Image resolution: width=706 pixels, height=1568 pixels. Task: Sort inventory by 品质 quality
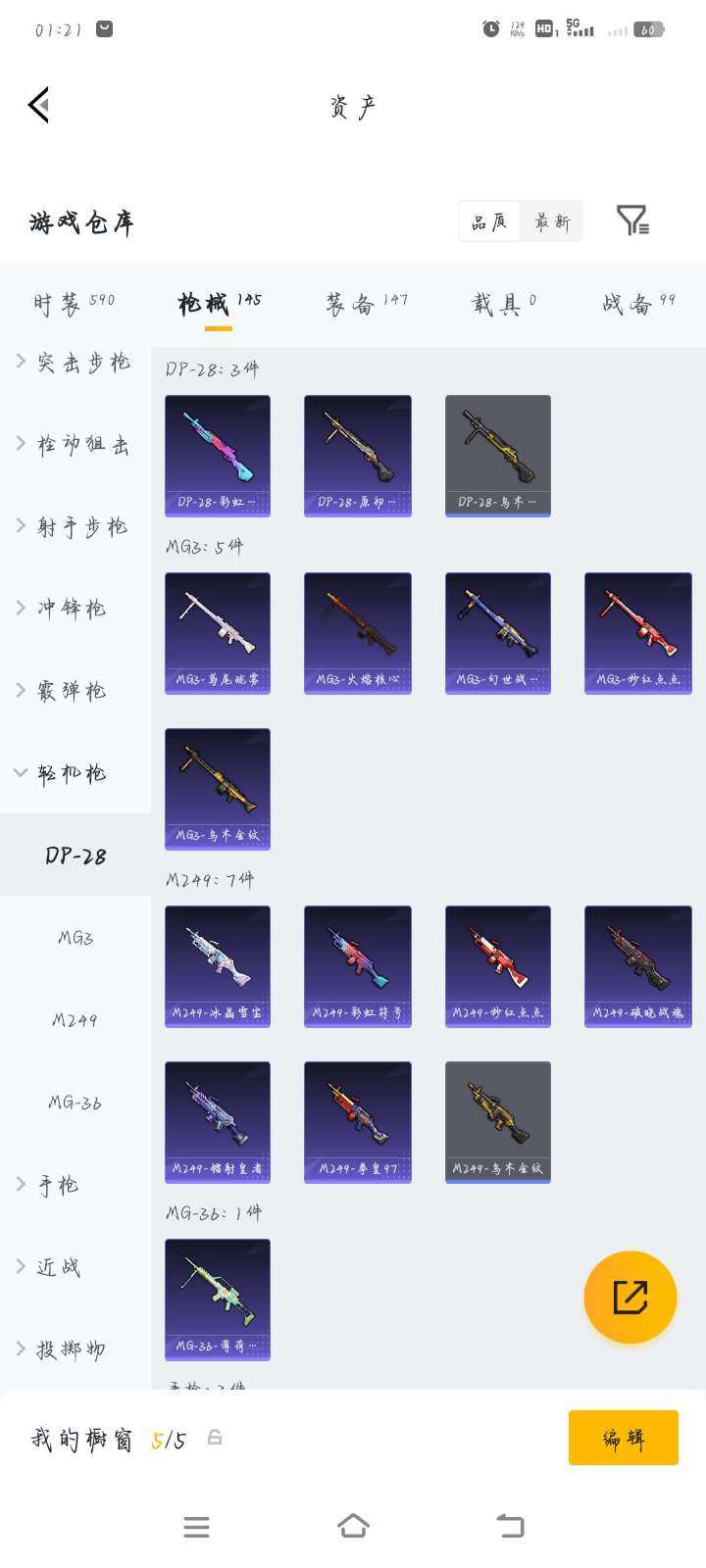click(490, 220)
